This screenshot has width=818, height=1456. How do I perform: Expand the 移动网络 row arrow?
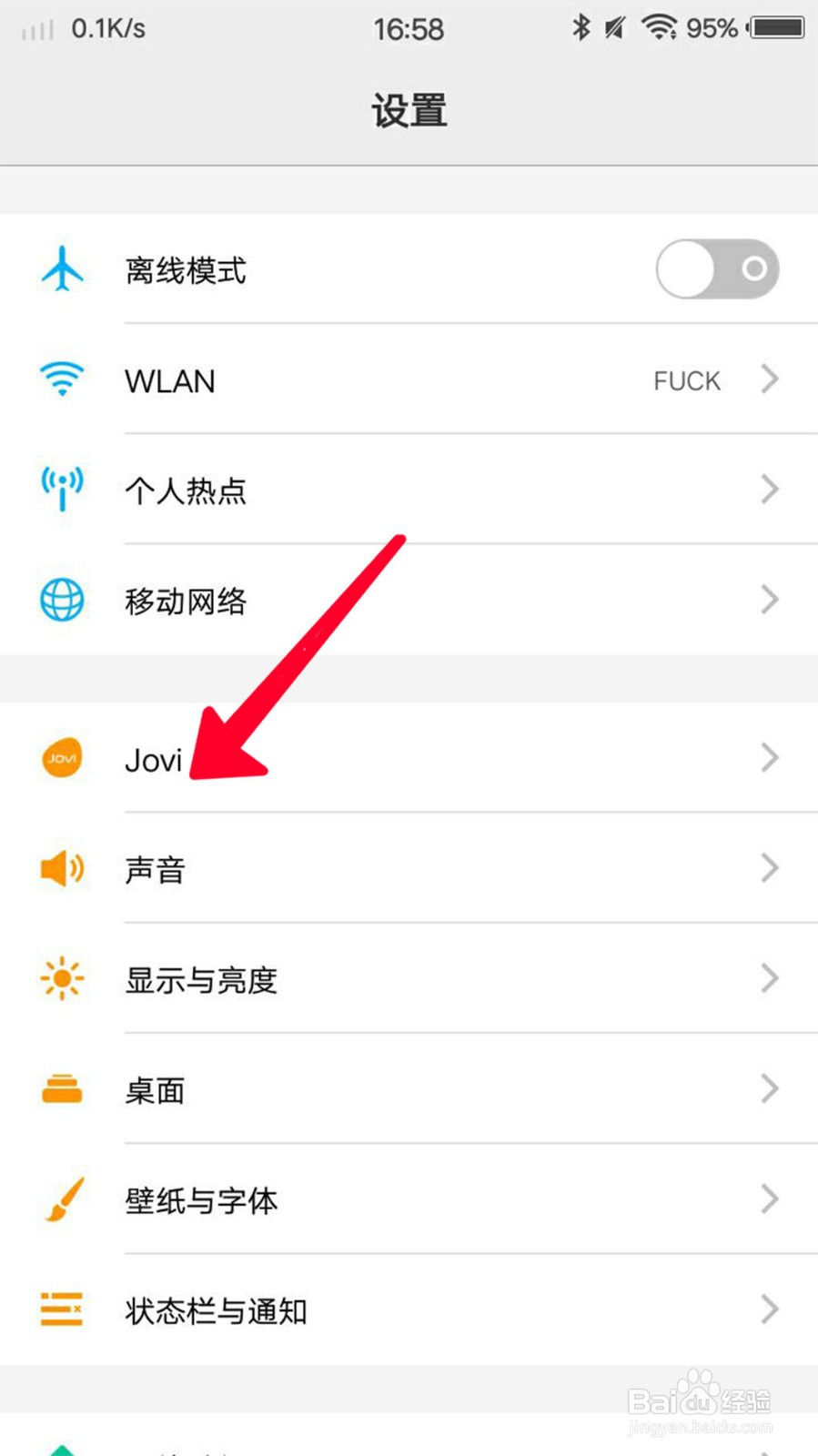tap(769, 600)
